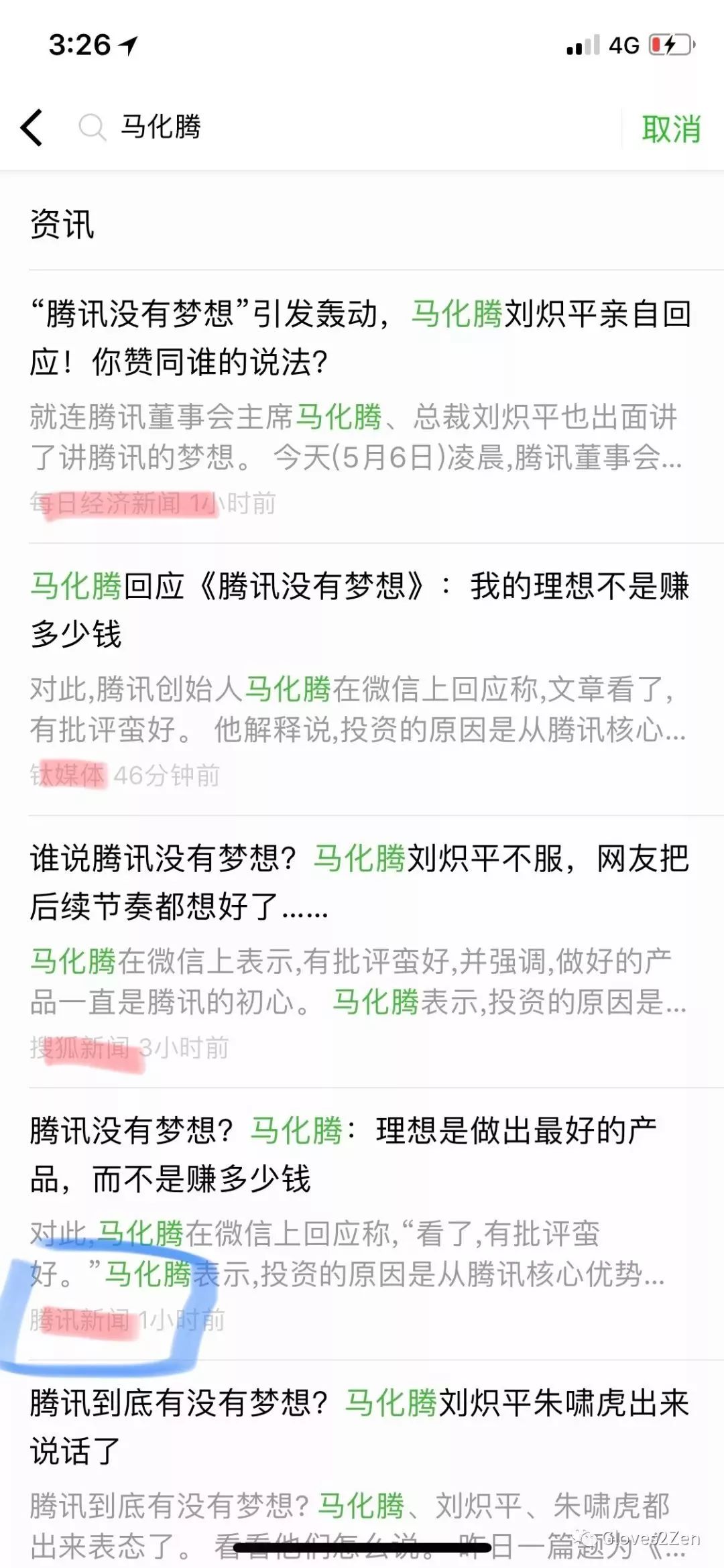The image size is (724, 1568).
Task: Cancel the search with 取消
Action: point(671,128)
